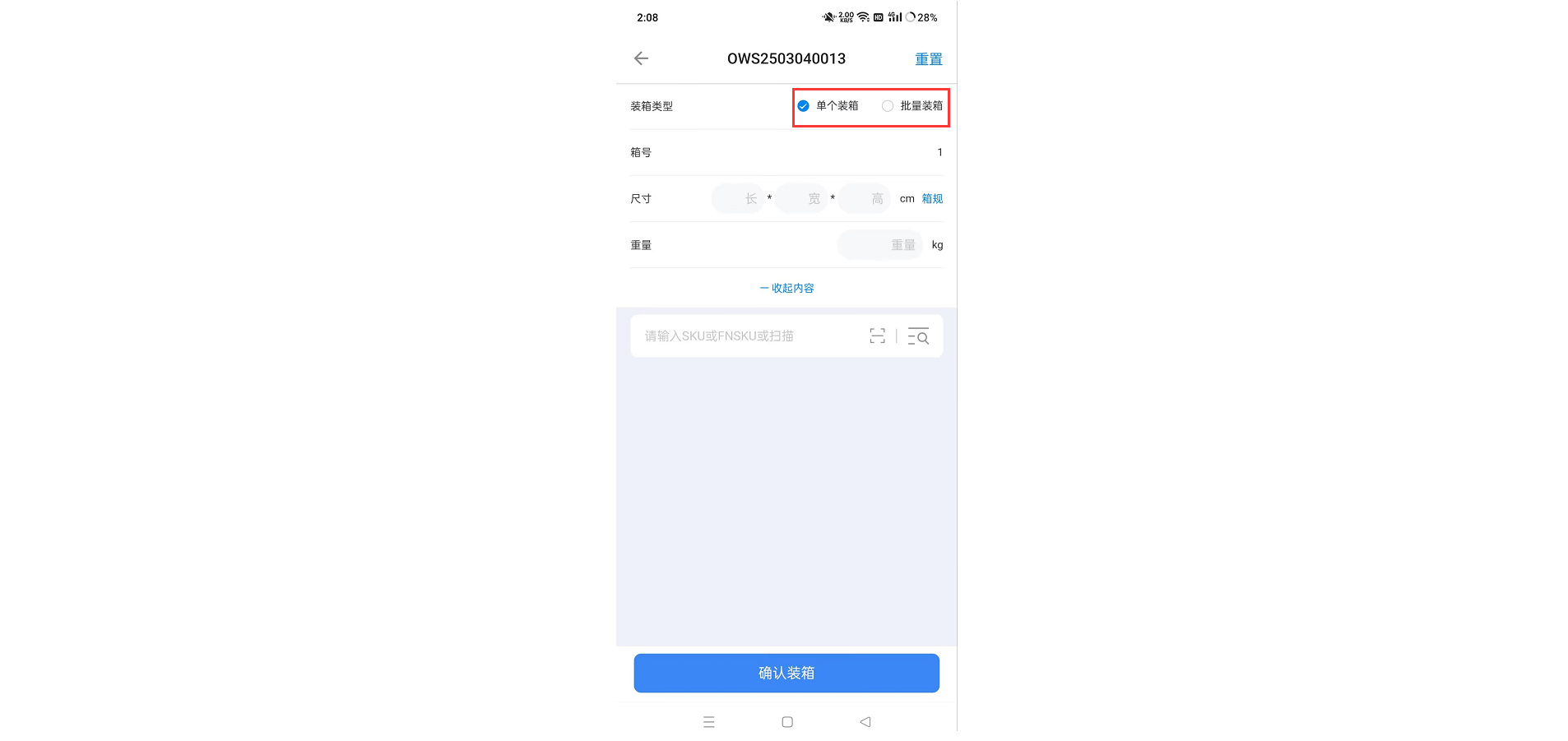The width and height of the screenshot is (1568, 741).
Task: Tap the 长 length field
Action: point(738,199)
